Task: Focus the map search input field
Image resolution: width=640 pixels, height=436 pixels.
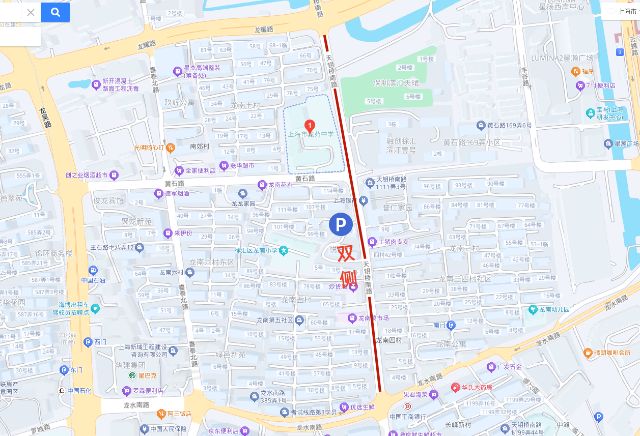Action: pos(10,12)
